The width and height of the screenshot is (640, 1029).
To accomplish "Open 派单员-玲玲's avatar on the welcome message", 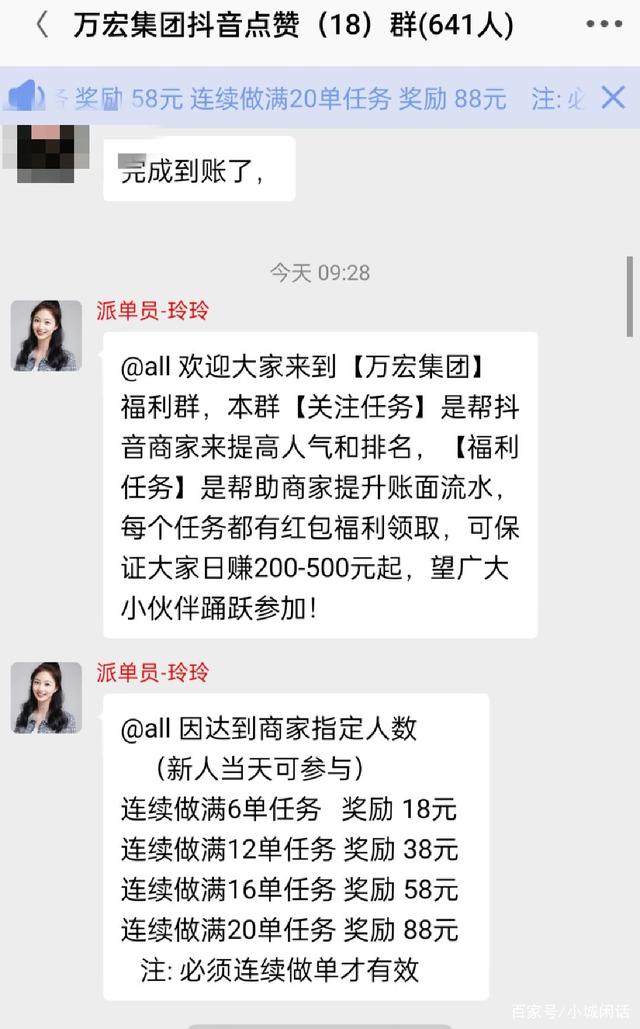I will click(x=46, y=336).
